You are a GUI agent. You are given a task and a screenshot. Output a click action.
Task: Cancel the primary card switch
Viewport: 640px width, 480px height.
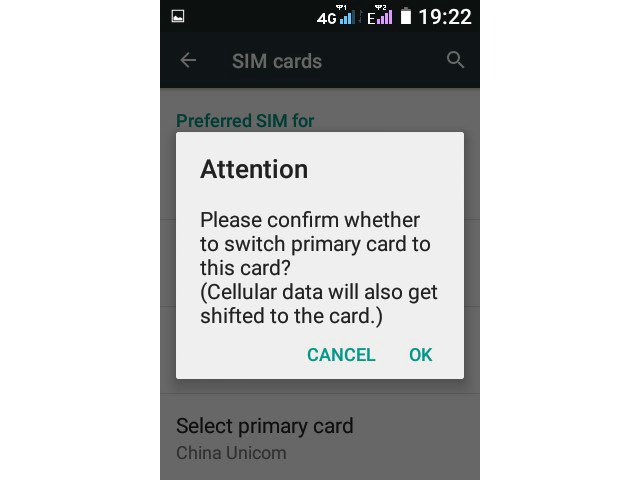pos(341,355)
